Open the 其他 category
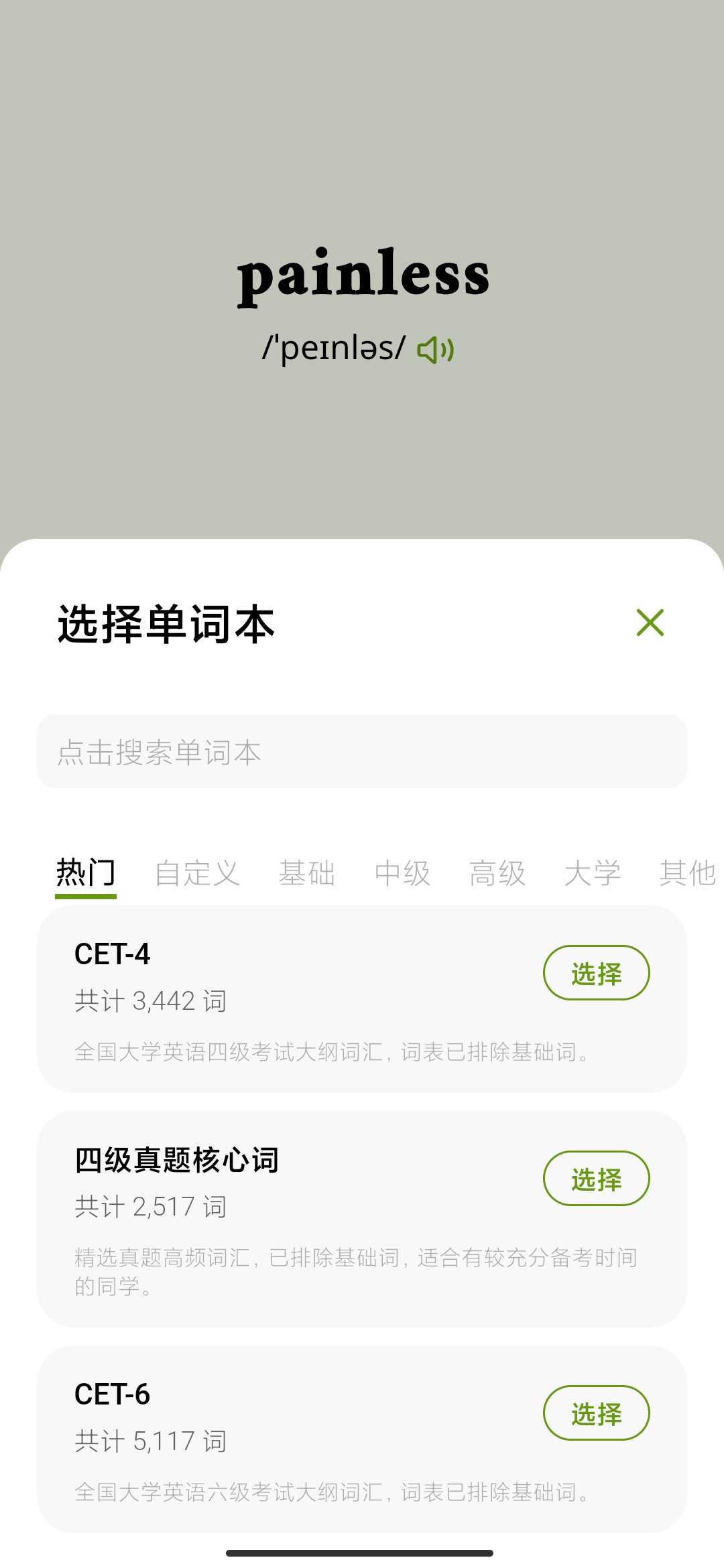 [686, 872]
